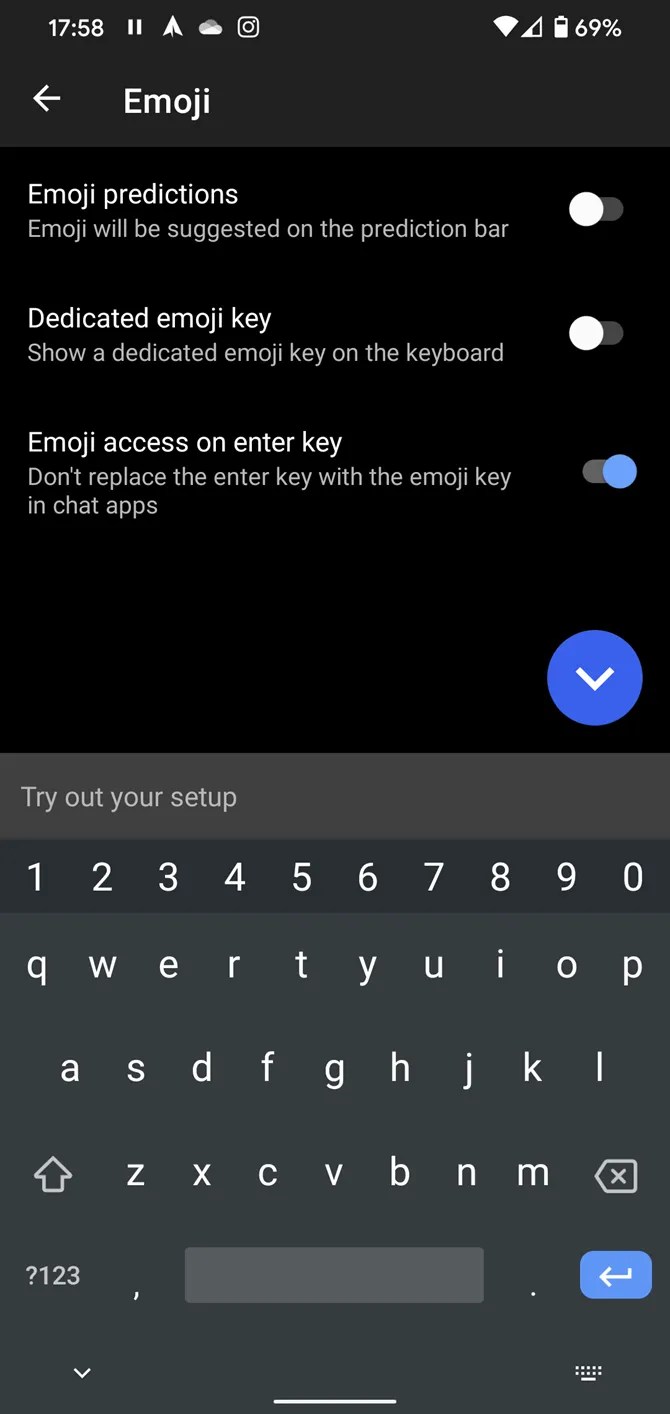Viewport: 670px width, 1414px height.
Task: Tap the space bar
Action: tap(334, 1275)
